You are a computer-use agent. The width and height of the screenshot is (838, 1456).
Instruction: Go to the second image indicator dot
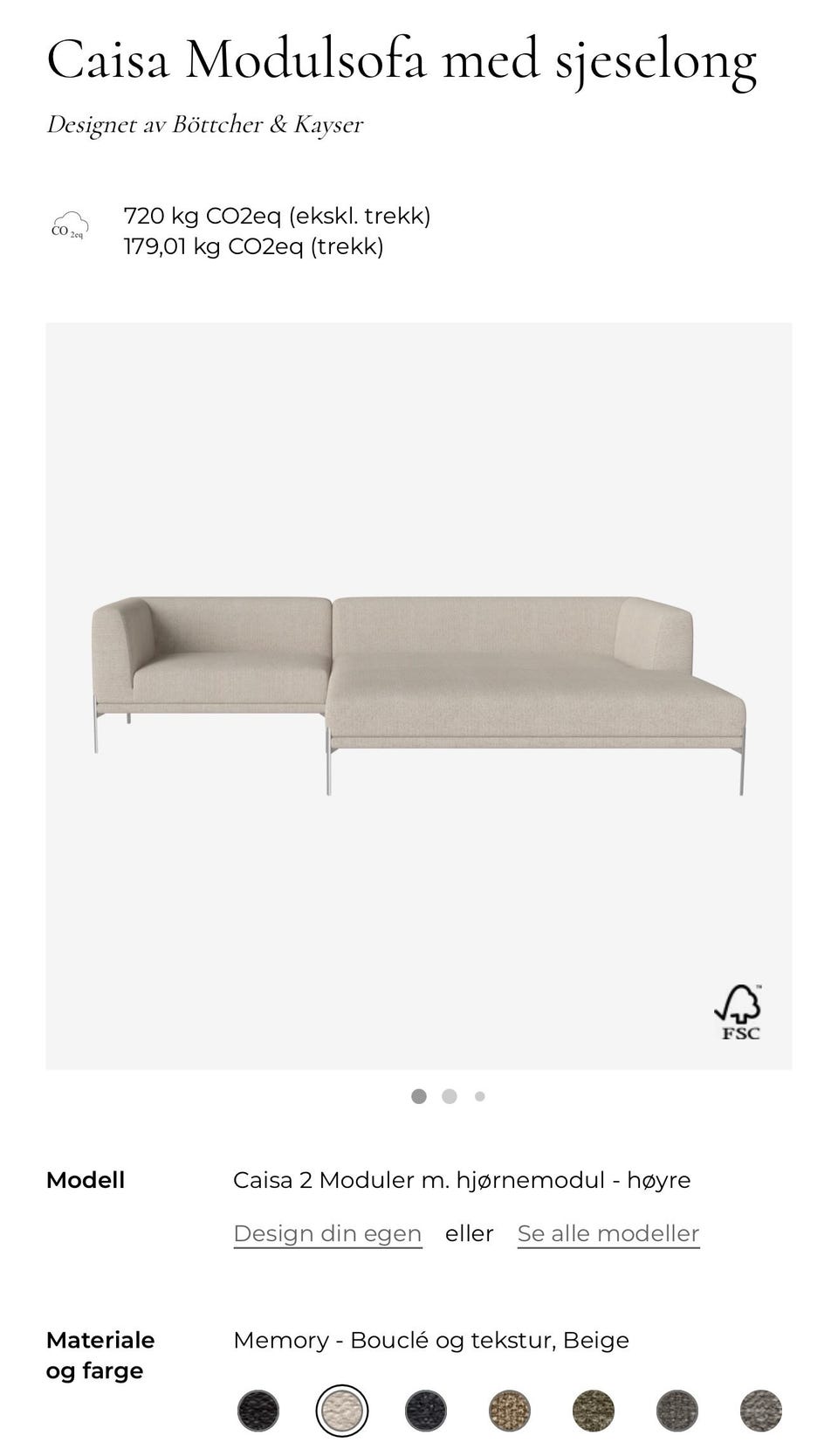[450, 1096]
